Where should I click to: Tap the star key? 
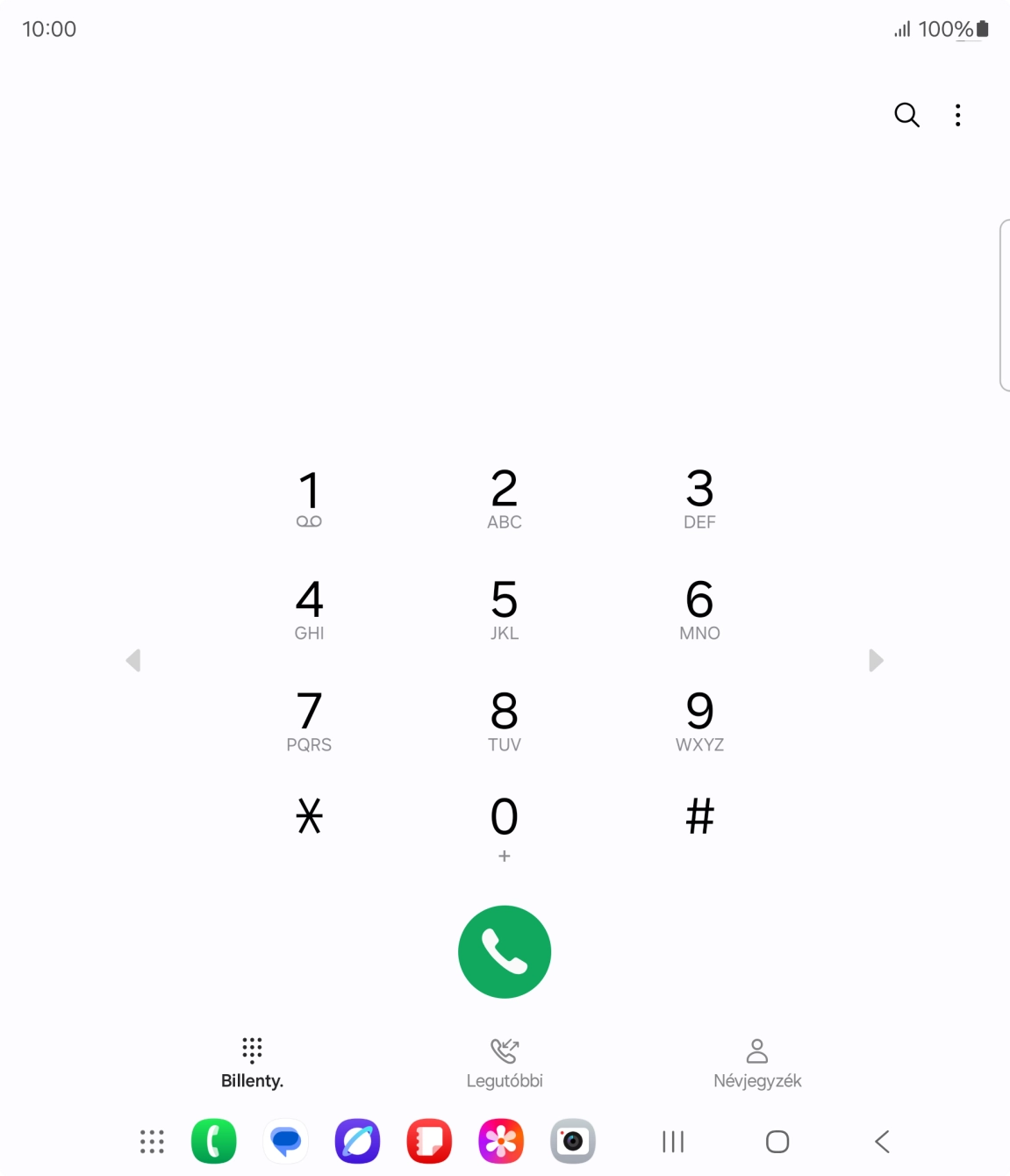point(309,816)
